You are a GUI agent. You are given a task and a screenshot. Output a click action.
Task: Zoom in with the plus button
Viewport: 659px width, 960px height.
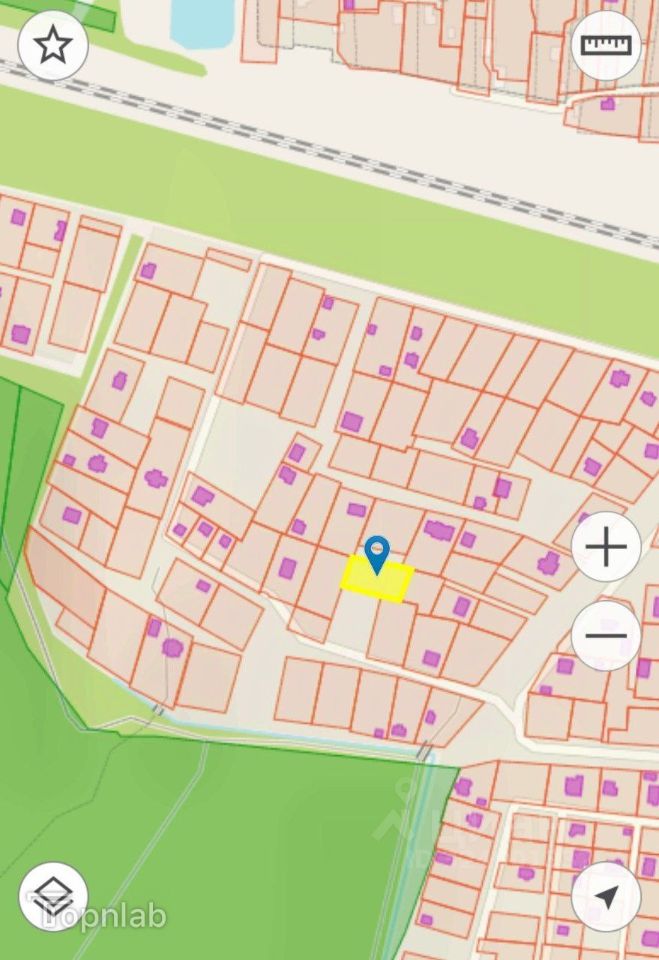click(x=606, y=547)
